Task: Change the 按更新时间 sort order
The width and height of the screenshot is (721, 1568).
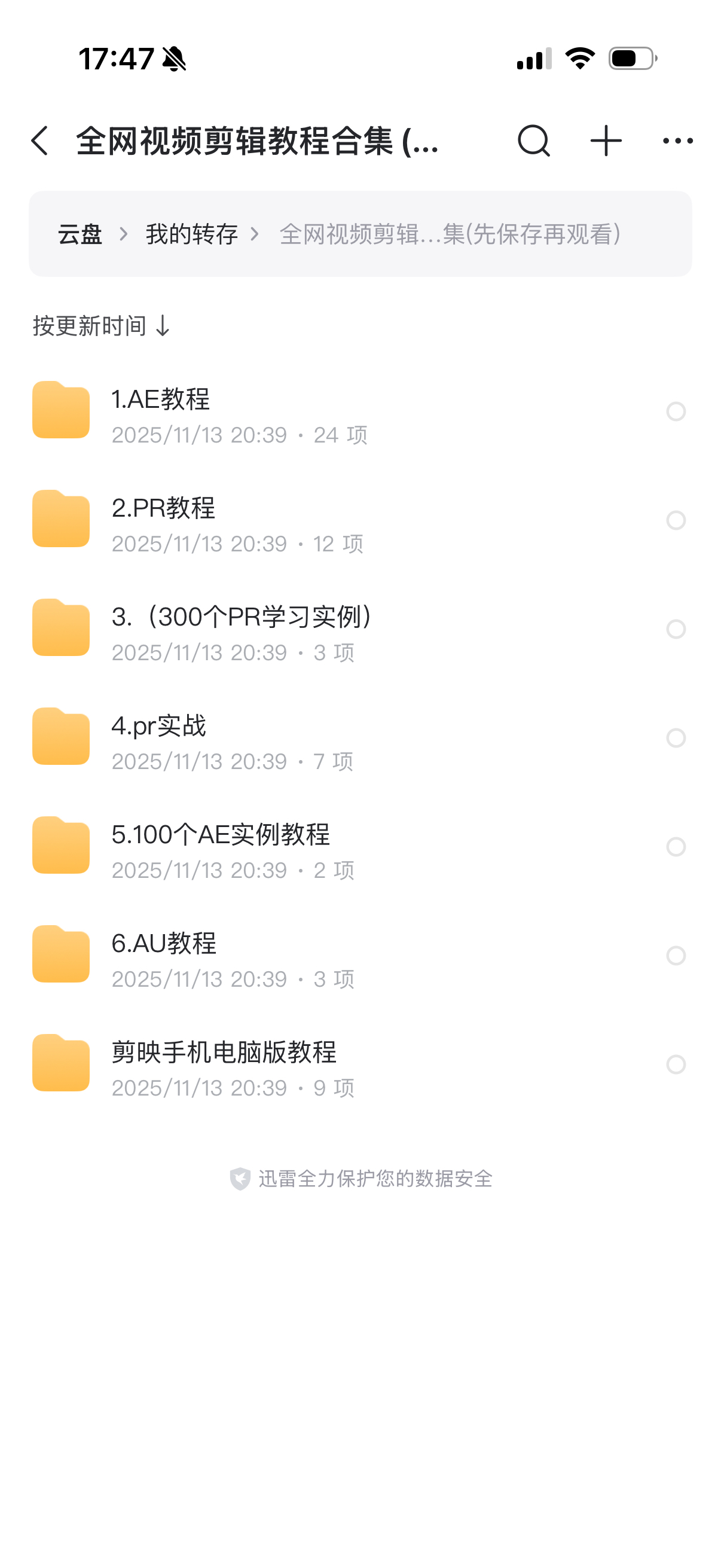Action: (x=101, y=327)
